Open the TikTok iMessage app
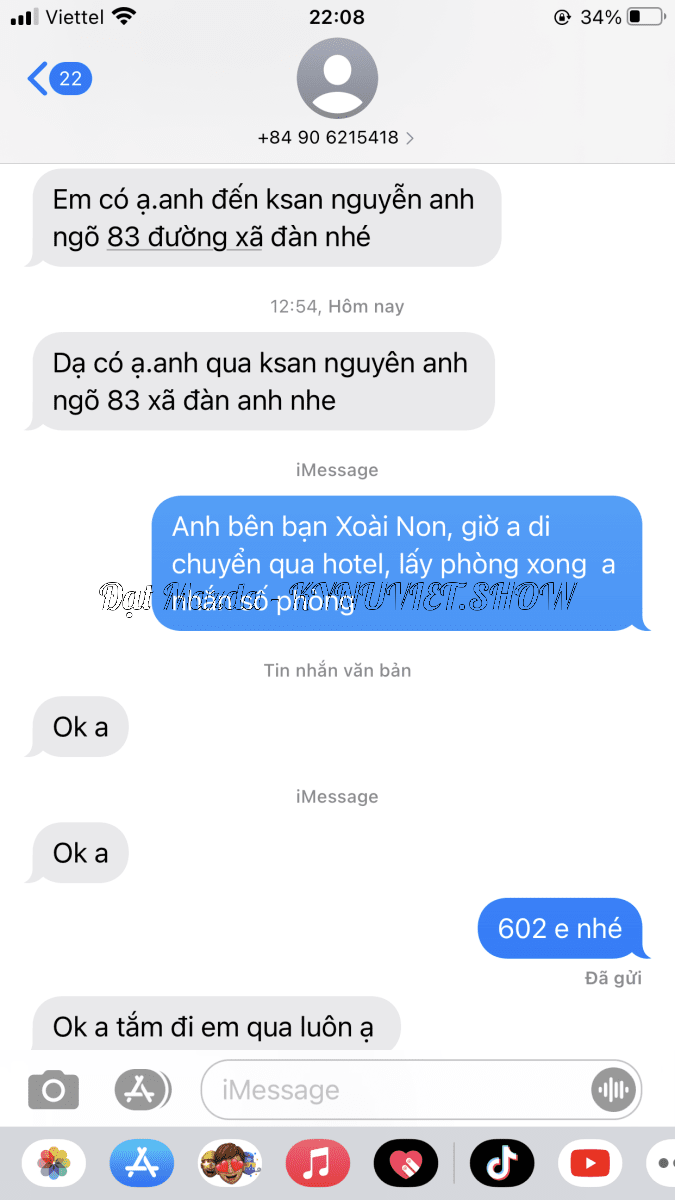This screenshot has width=675, height=1200. tap(502, 1163)
